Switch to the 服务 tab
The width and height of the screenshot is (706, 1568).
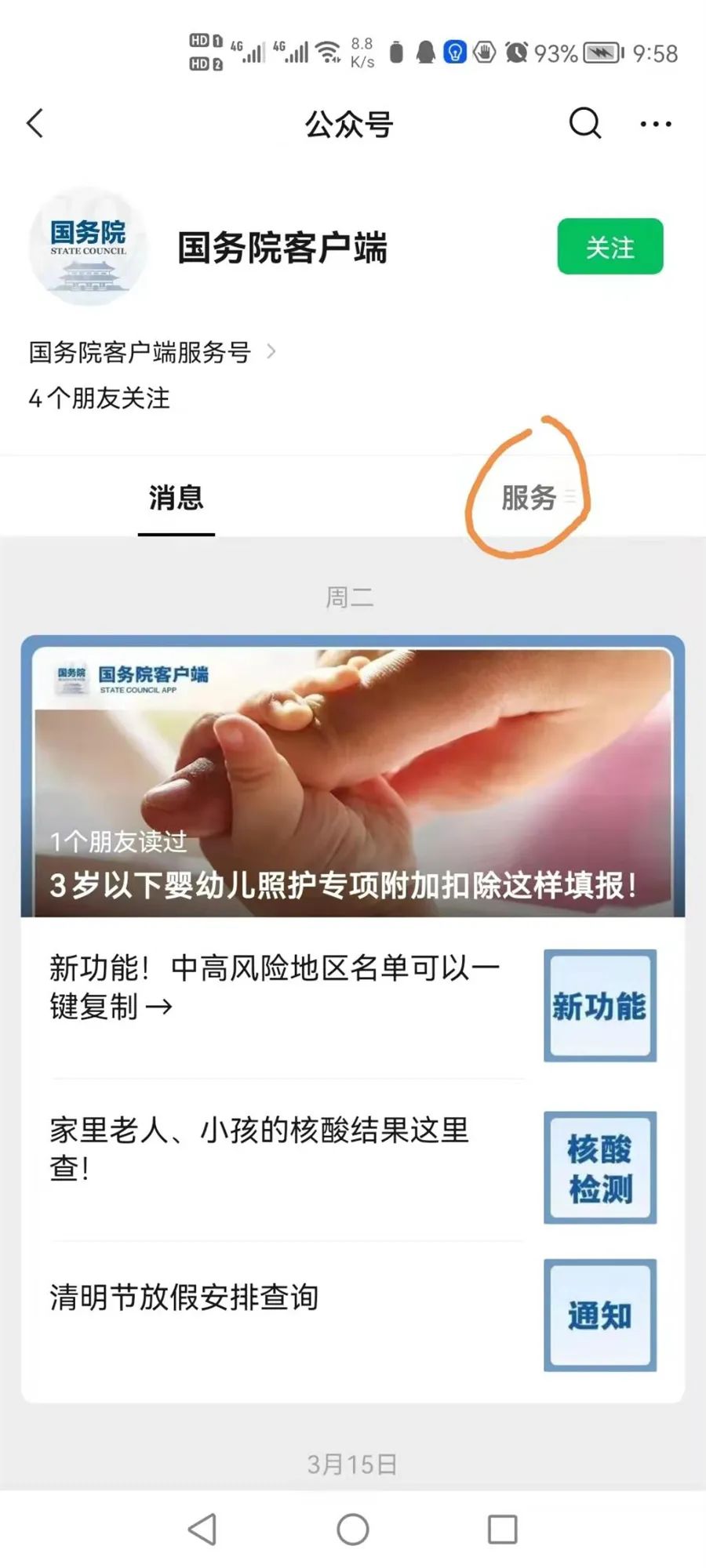click(x=529, y=498)
